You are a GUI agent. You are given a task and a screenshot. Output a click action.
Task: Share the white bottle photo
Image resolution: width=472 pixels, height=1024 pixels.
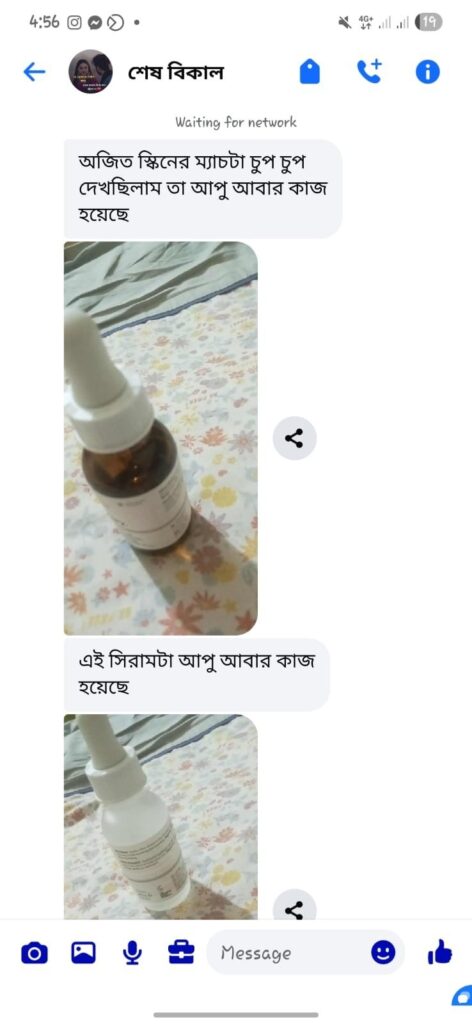pyautogui.click(x=294, y=910)
